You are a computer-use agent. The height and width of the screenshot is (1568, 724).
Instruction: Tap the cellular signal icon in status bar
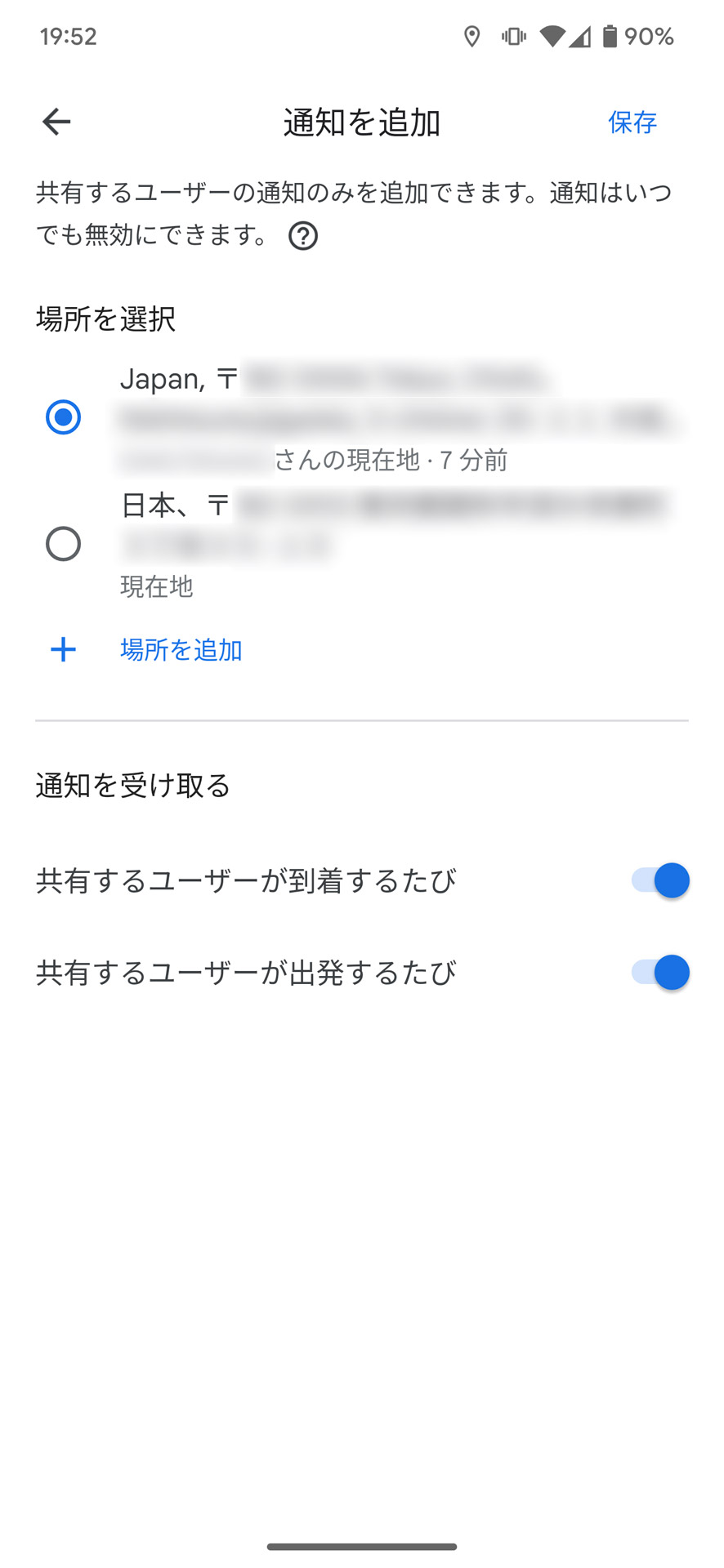(582, 36)
